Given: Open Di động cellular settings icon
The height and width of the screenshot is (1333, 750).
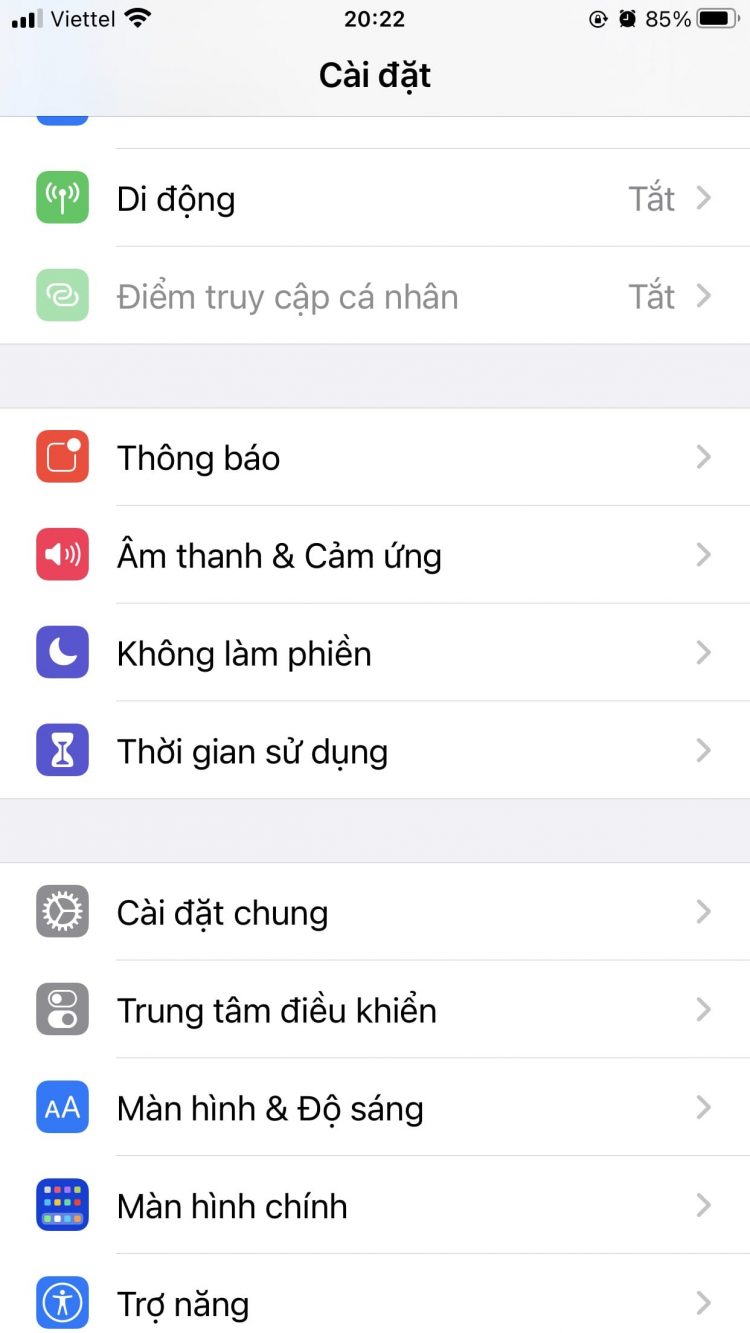Looking at the screenshot, I should click(x=62, y=197).
